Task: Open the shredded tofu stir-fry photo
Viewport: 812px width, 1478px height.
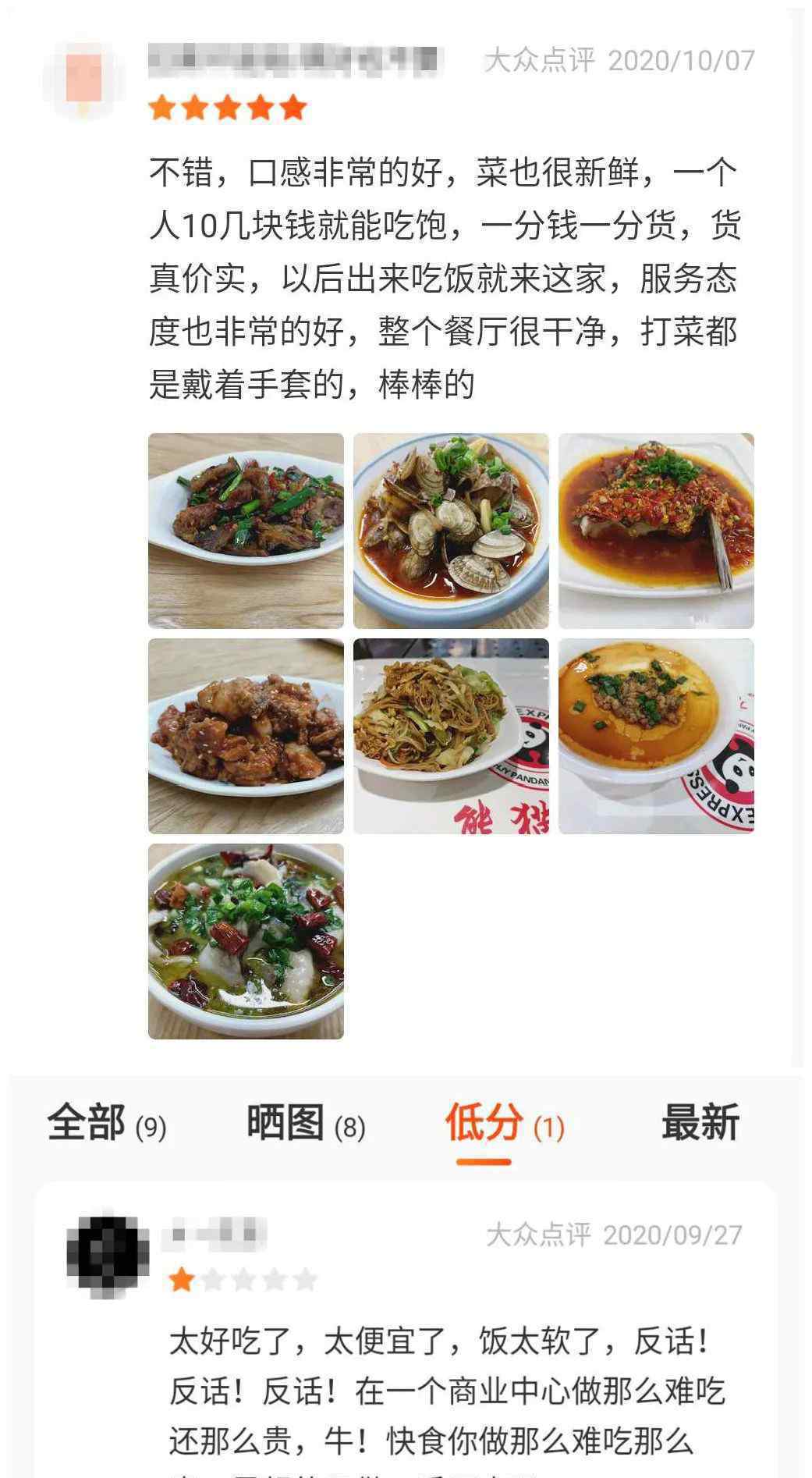Action: (x=451, y=736)
